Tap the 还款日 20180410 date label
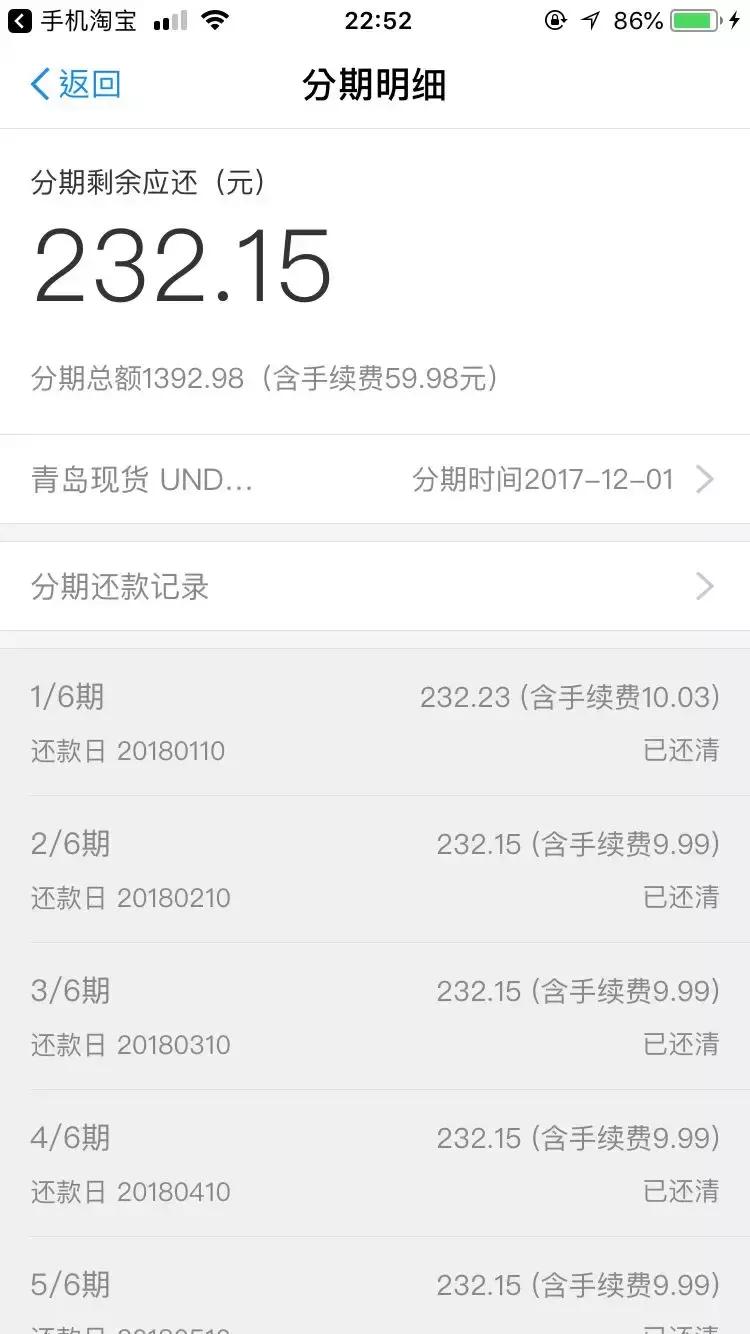The image size is (750, 1334). pos(130,1191)
